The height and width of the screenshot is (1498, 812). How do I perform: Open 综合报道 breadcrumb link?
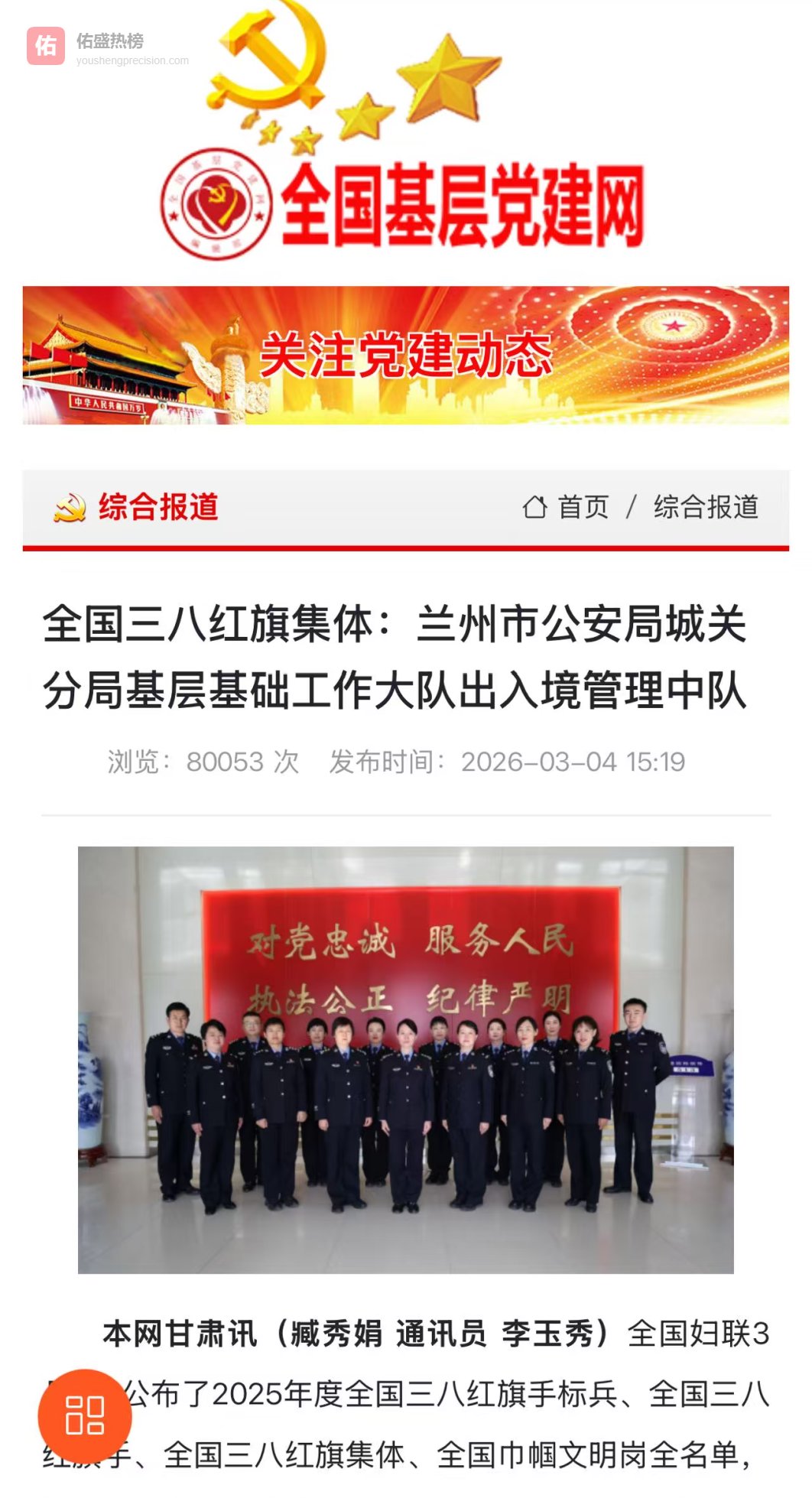coord(705,507)
